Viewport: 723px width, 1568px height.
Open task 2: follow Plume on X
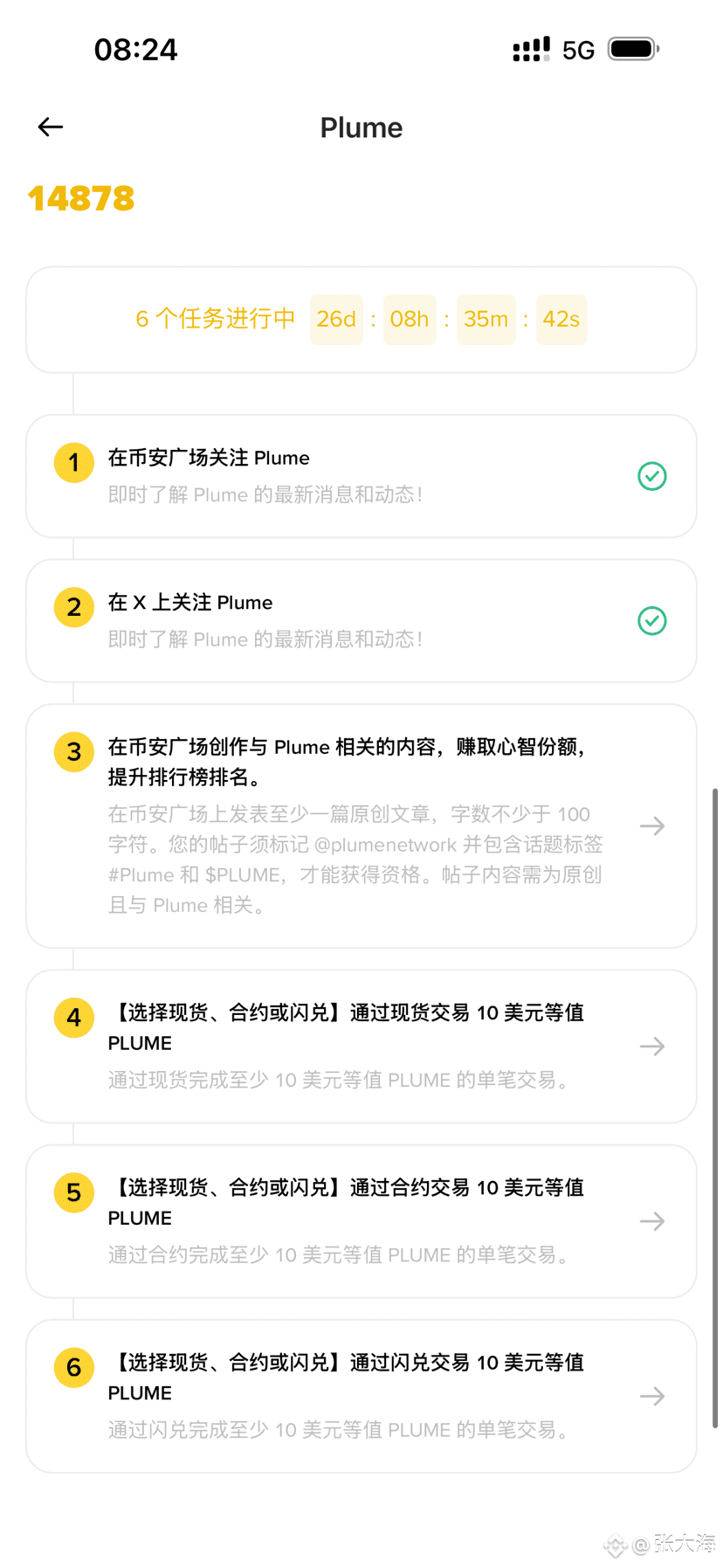coord(361,620)
